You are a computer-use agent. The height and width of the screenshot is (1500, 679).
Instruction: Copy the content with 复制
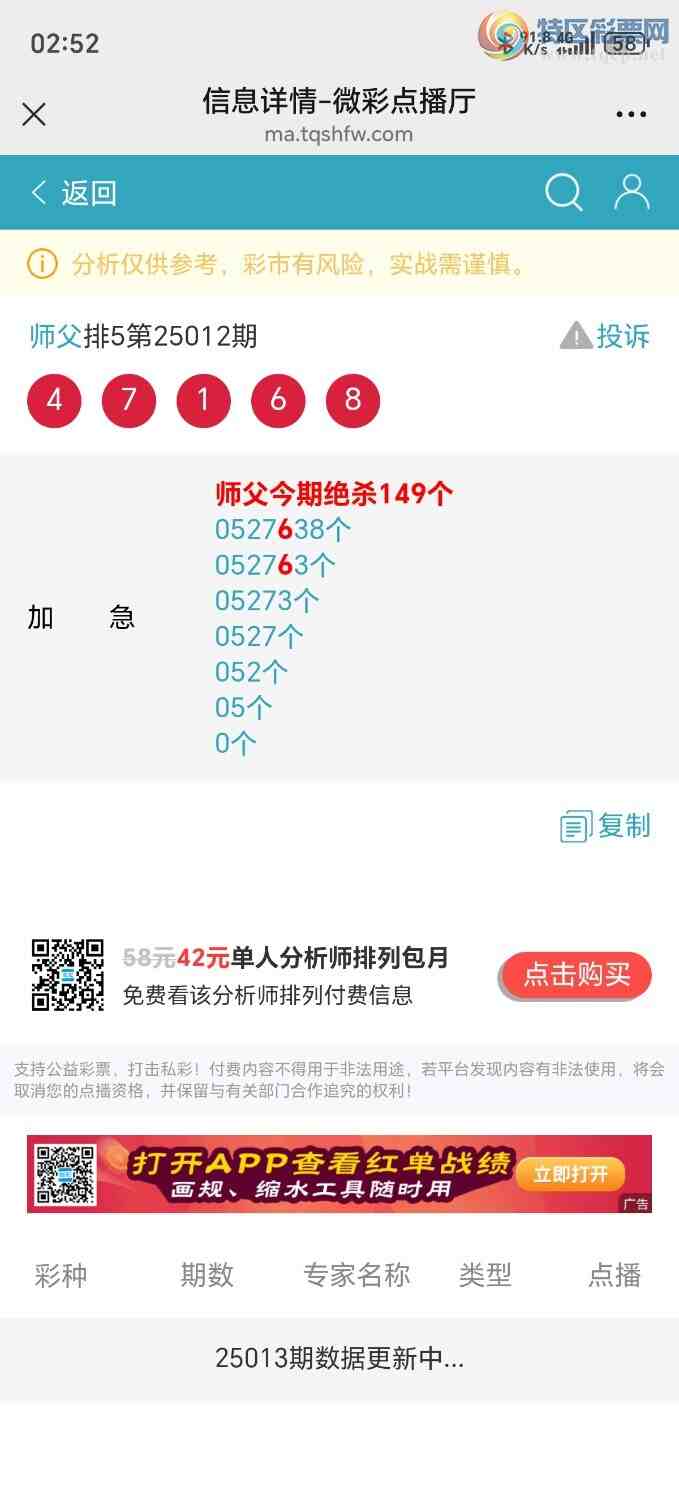pos(606,826)
